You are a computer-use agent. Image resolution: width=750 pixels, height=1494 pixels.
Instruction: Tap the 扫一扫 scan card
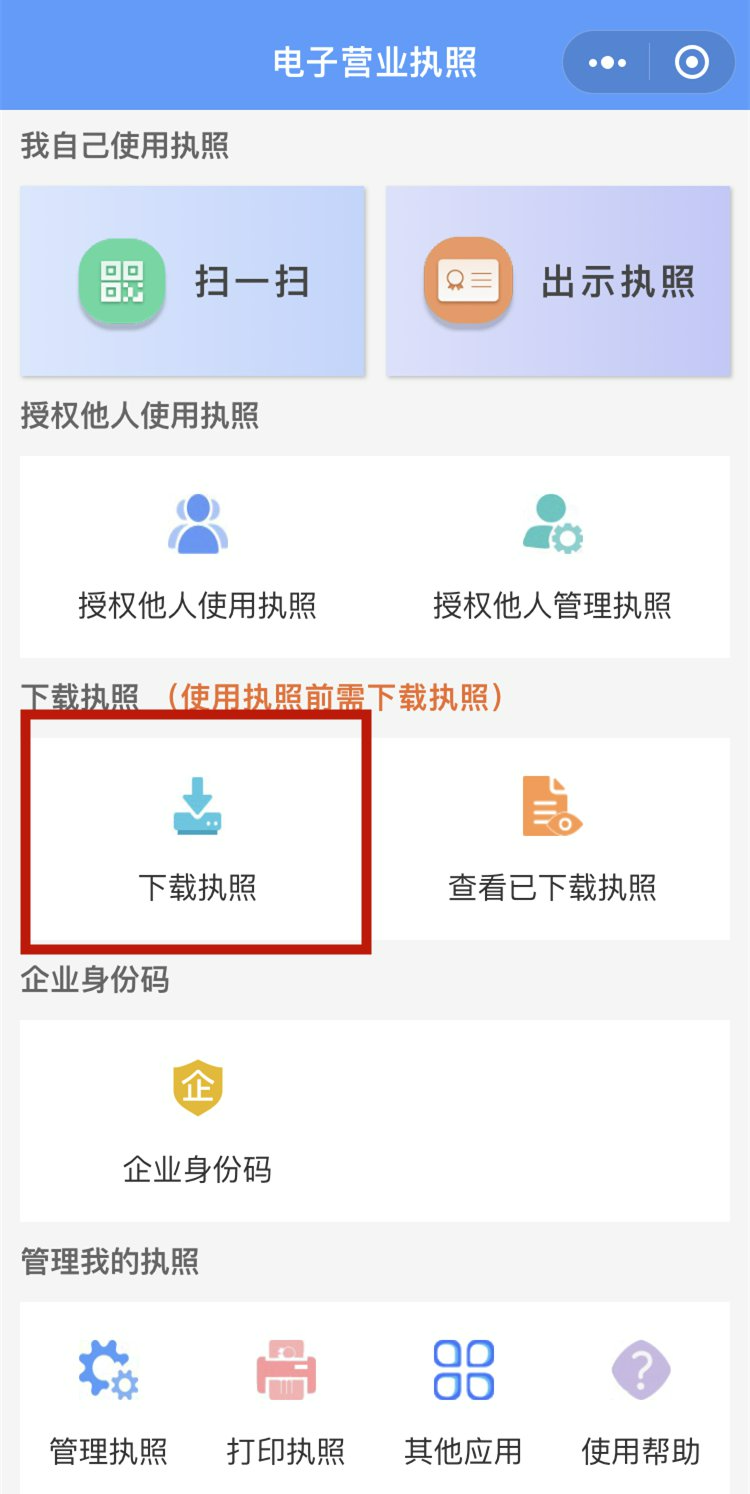(193, 281)
